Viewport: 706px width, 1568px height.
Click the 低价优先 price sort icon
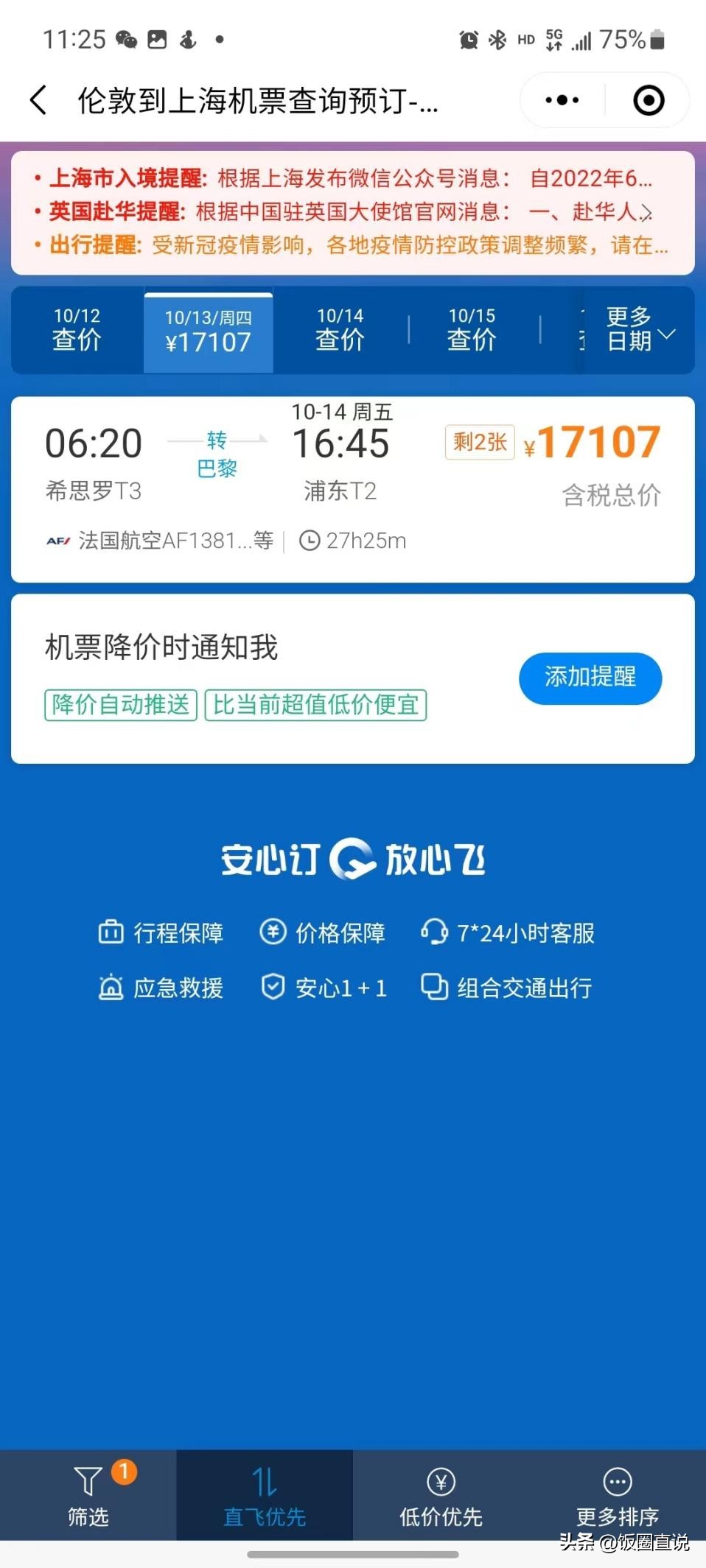[440, 1480]
